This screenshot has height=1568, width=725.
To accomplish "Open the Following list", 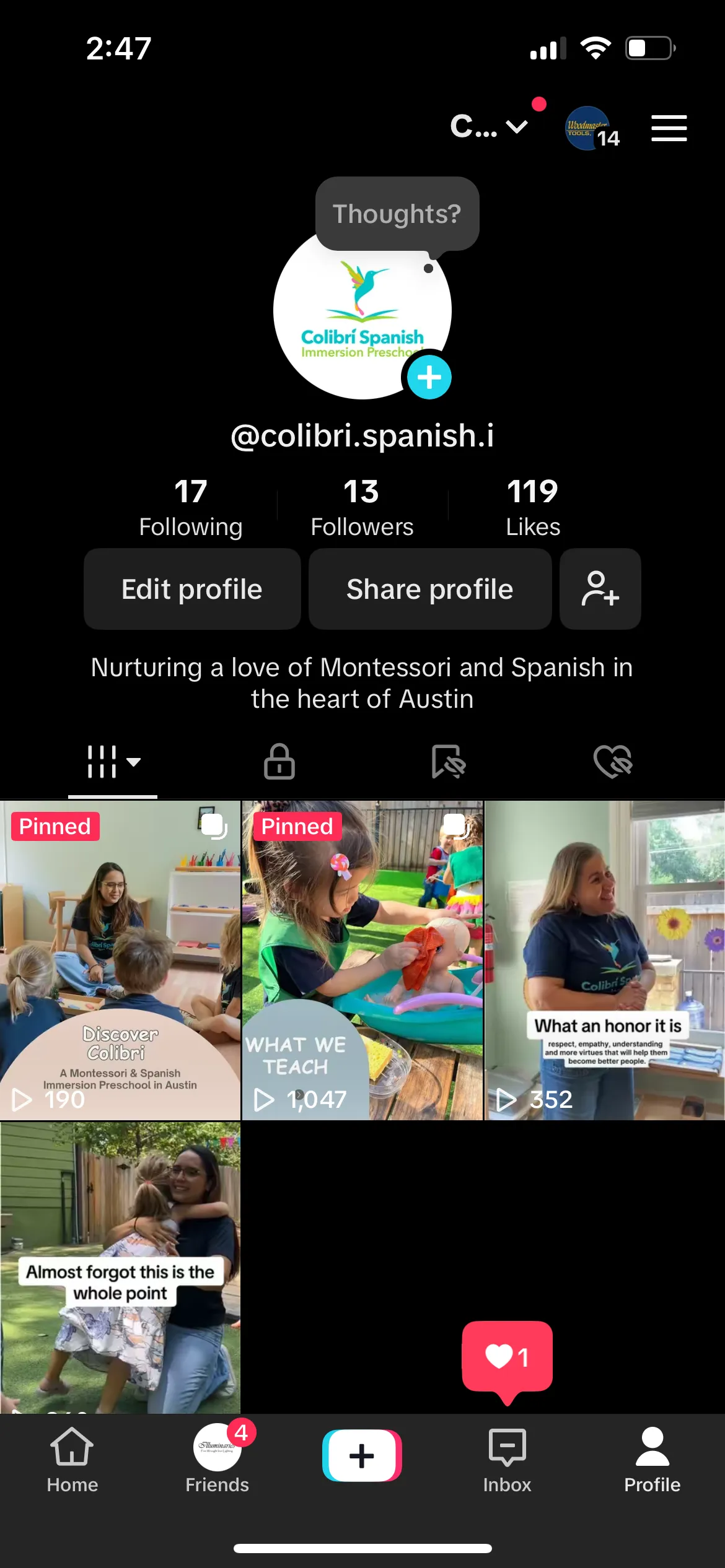I will tap(190, 507).
